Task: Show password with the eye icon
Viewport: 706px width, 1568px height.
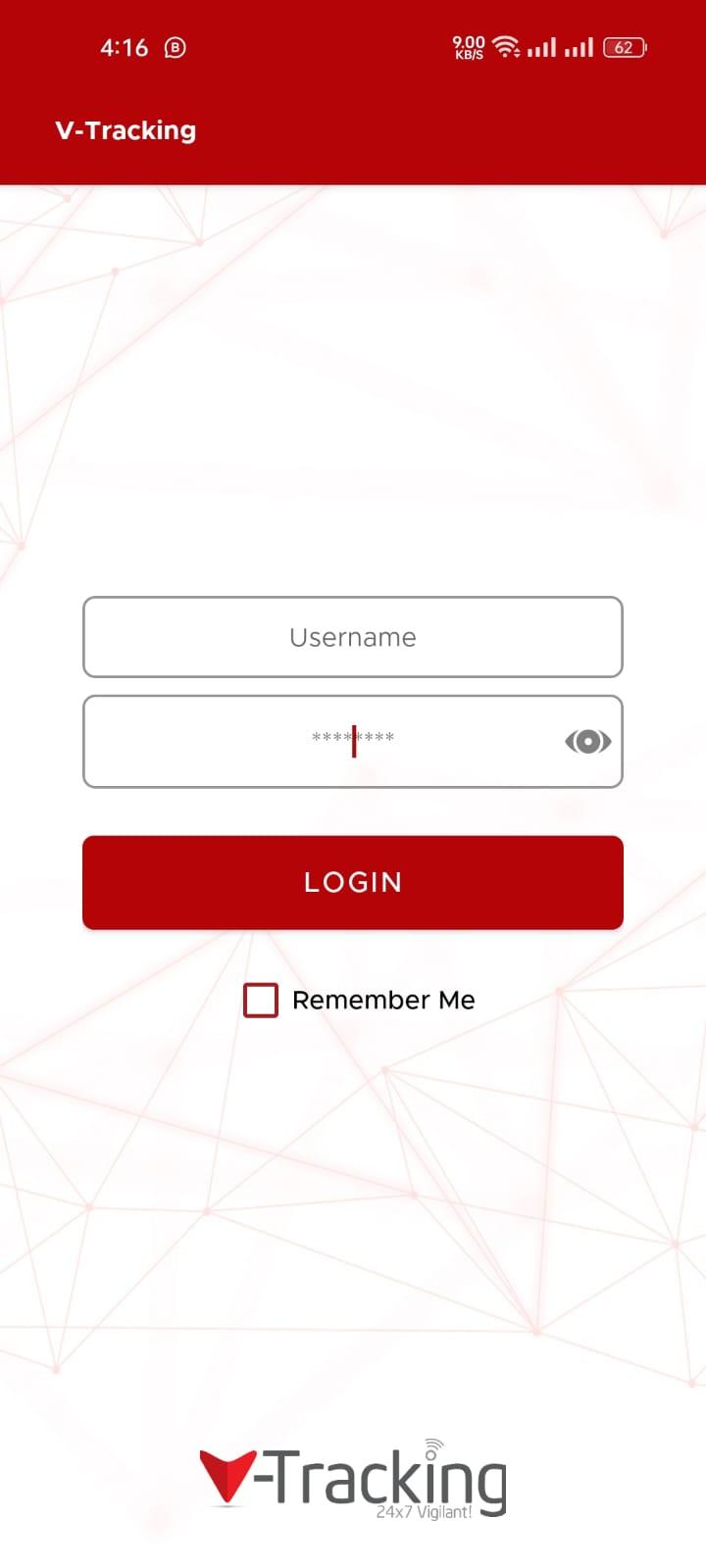Action: tap(588, 742)
